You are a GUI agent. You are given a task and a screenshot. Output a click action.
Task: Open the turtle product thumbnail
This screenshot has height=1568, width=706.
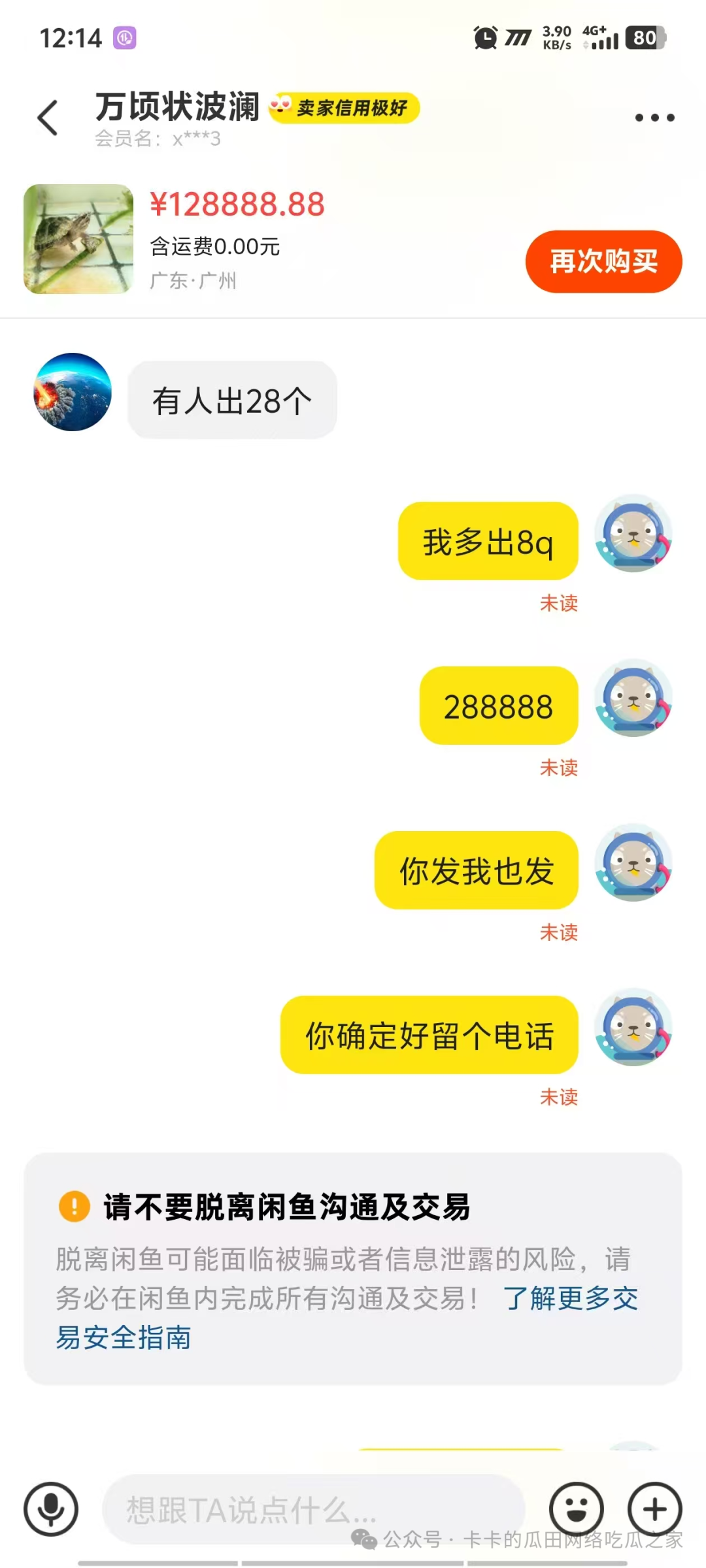click(78, 239)
